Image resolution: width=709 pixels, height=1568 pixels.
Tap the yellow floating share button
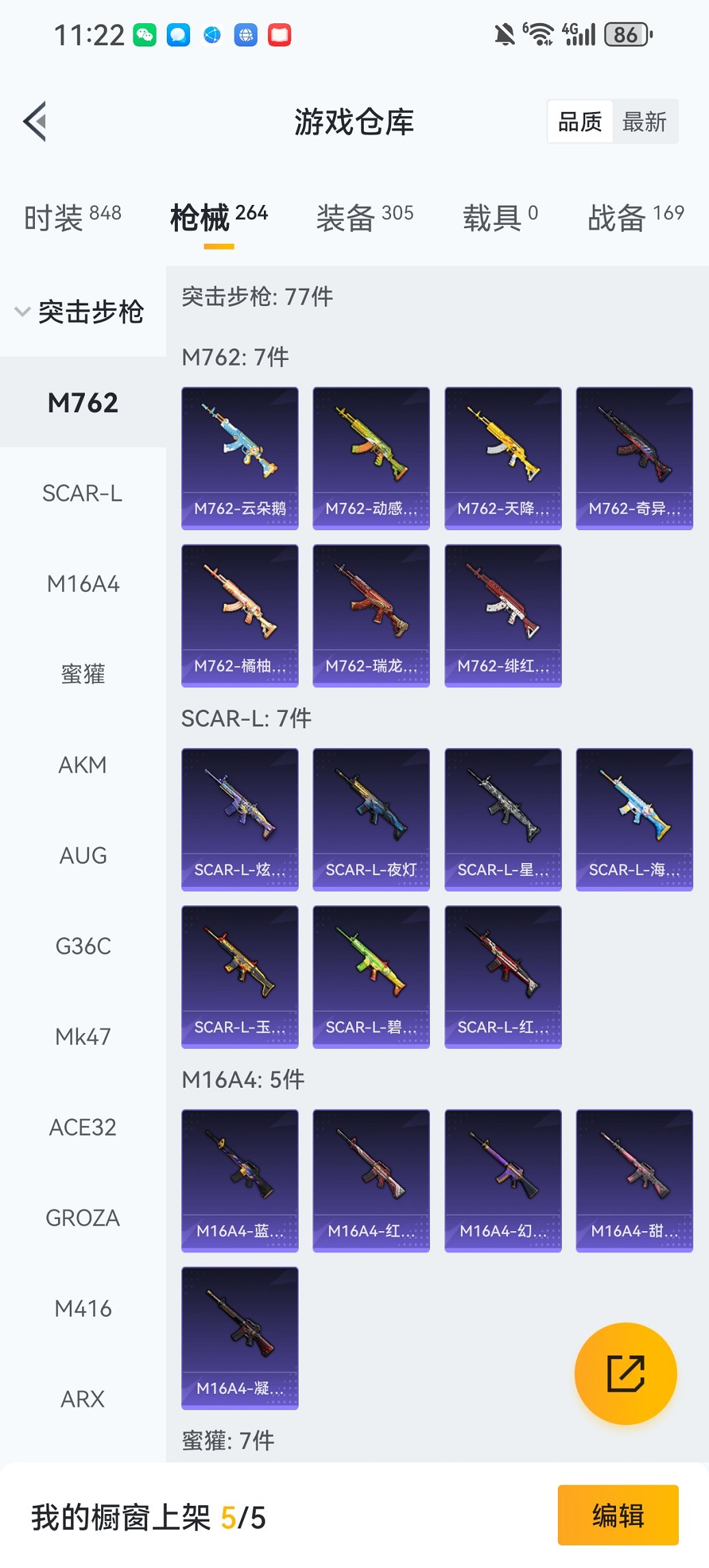point(626,1373)
